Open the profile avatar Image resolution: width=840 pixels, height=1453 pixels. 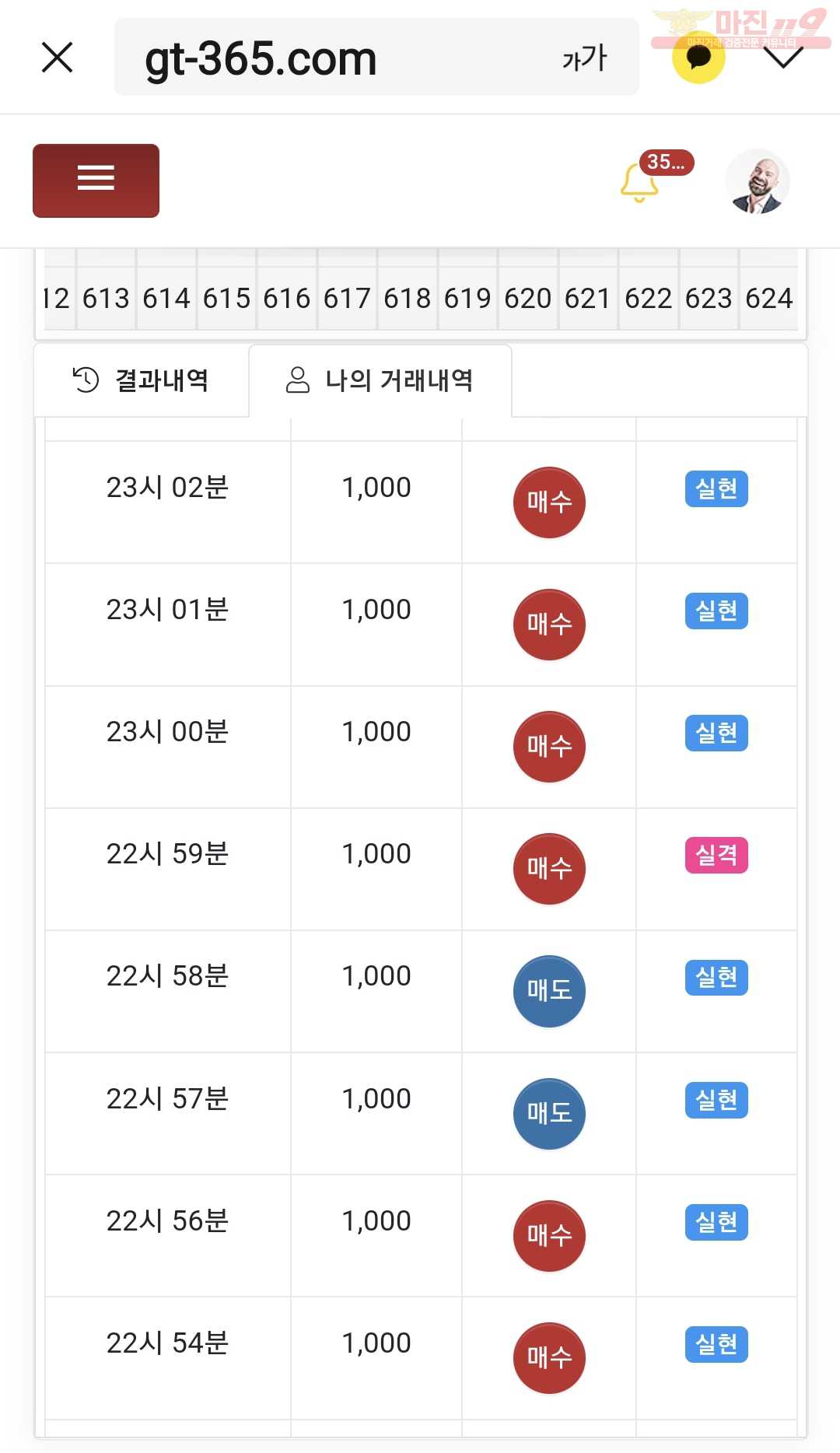(757, 181)
